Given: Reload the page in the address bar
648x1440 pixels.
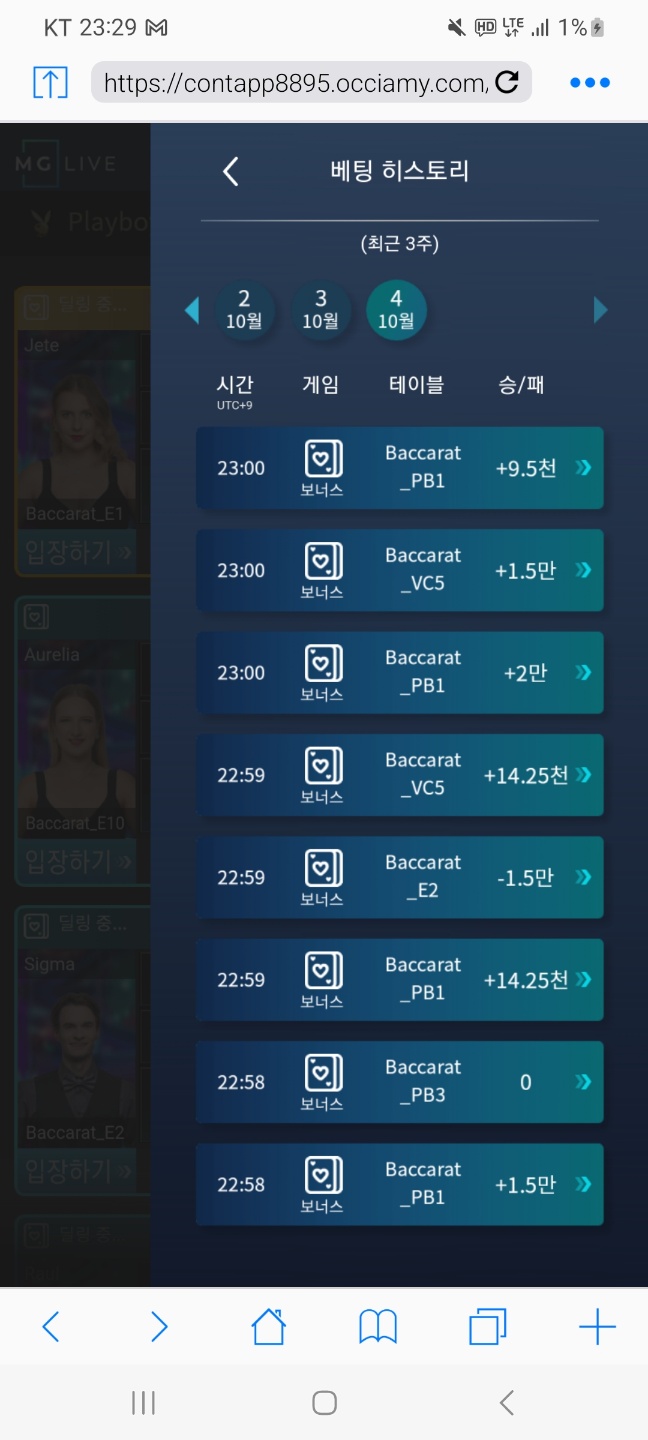Looking at the screenshot, I should (x=507, y=82).
